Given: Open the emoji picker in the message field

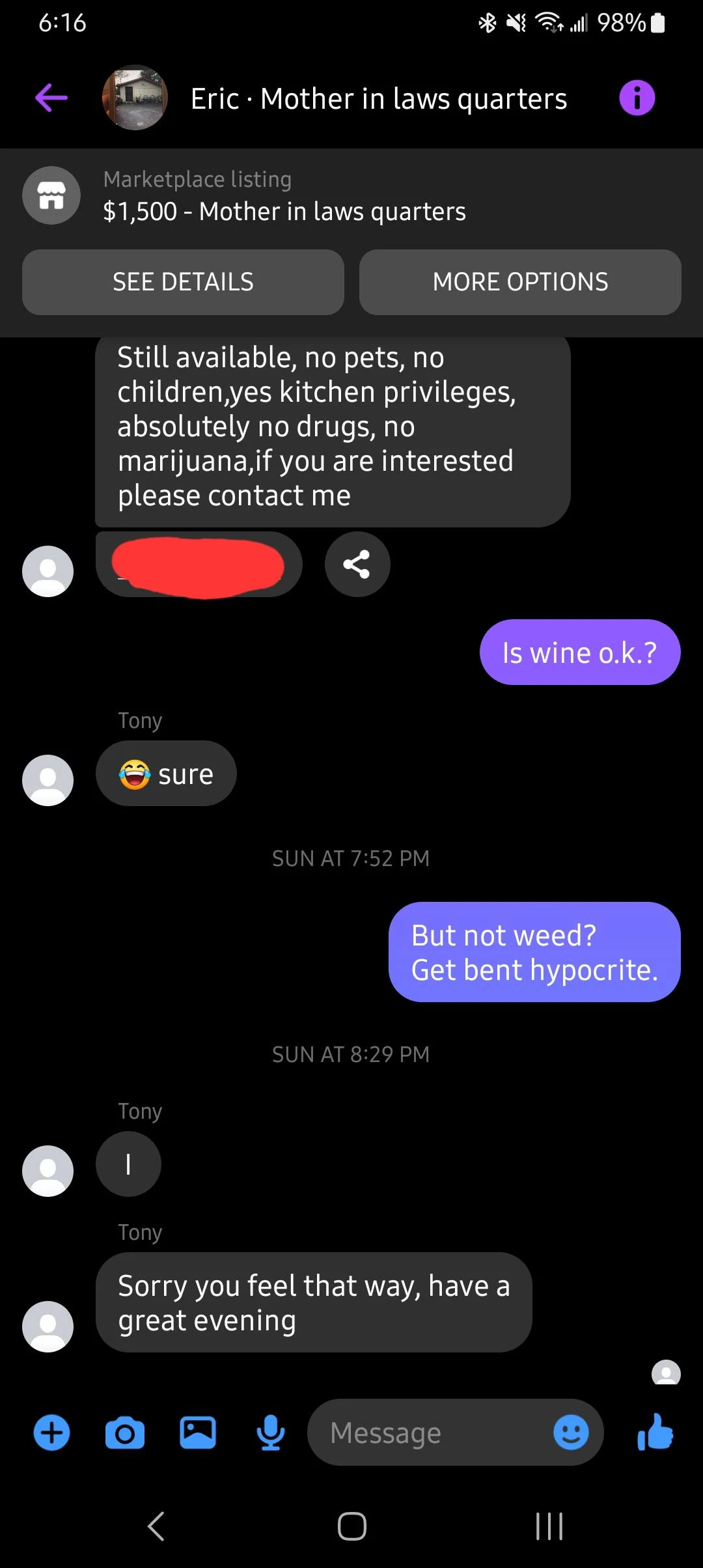Looking at the screenshot, I should pyautogui.click(x=571, y=1433).
